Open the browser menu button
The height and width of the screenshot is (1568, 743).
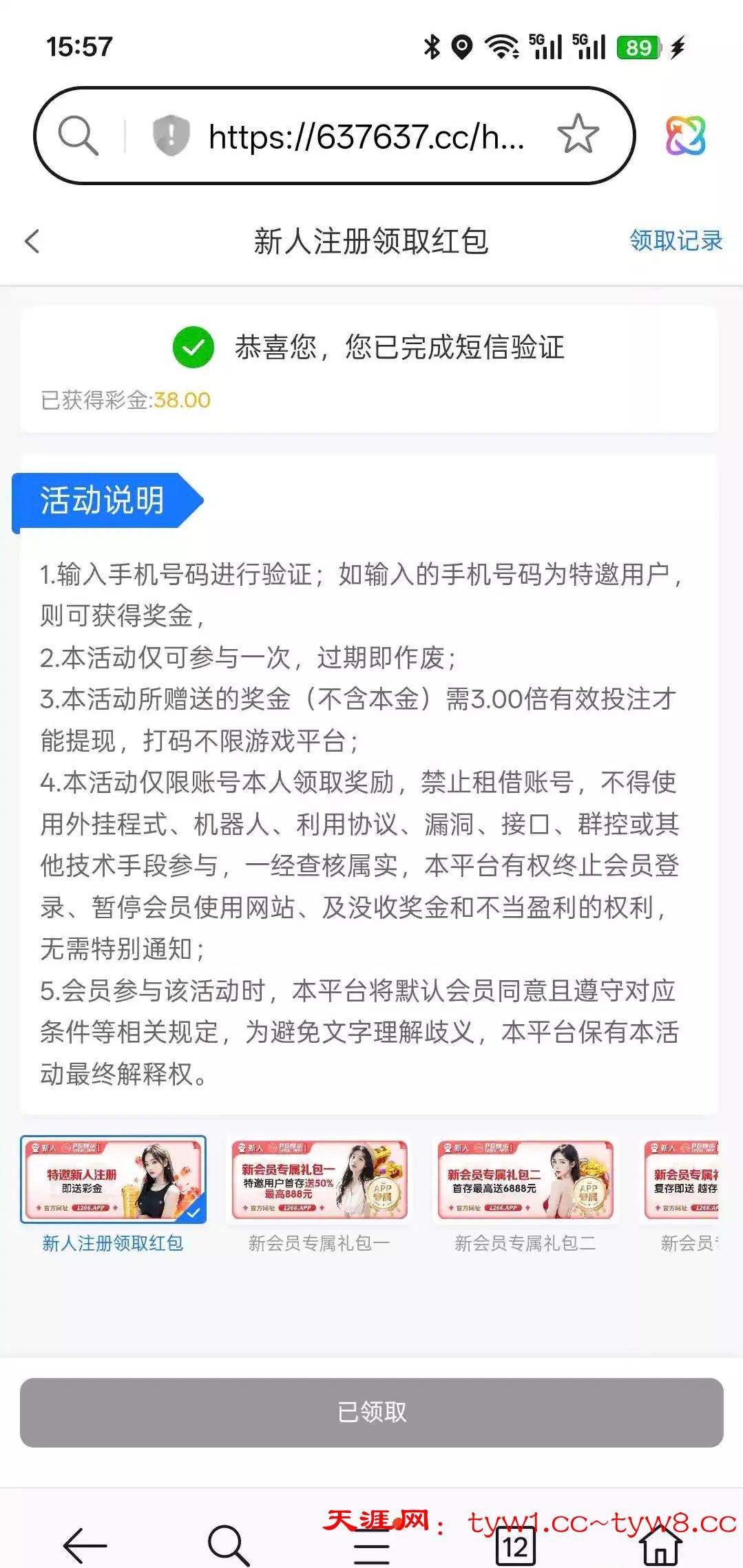point(372,1549)
